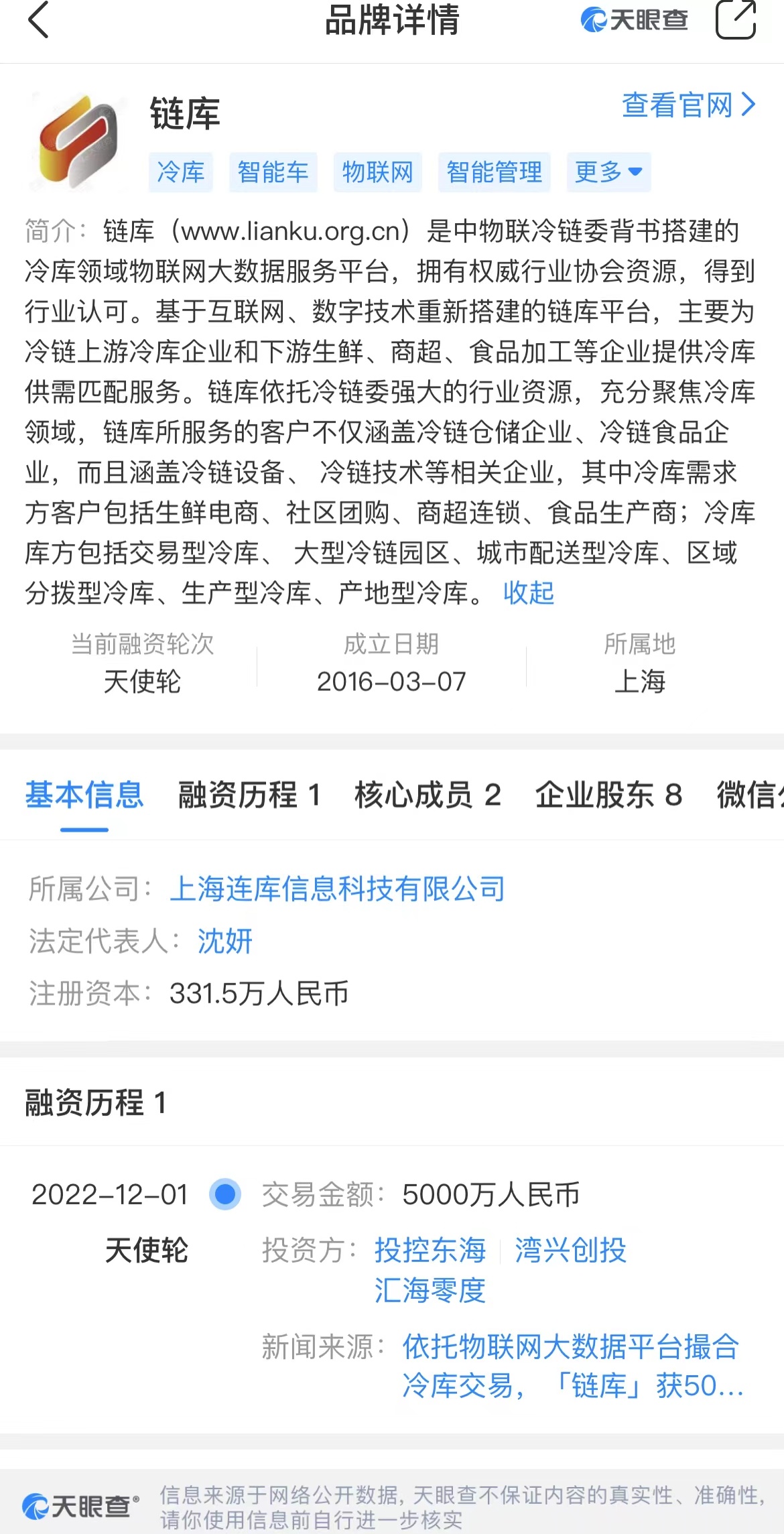Viewport: 784px width, 1534px height.
Task: Open investor 湾兴创投
Action: (570, 1250)
